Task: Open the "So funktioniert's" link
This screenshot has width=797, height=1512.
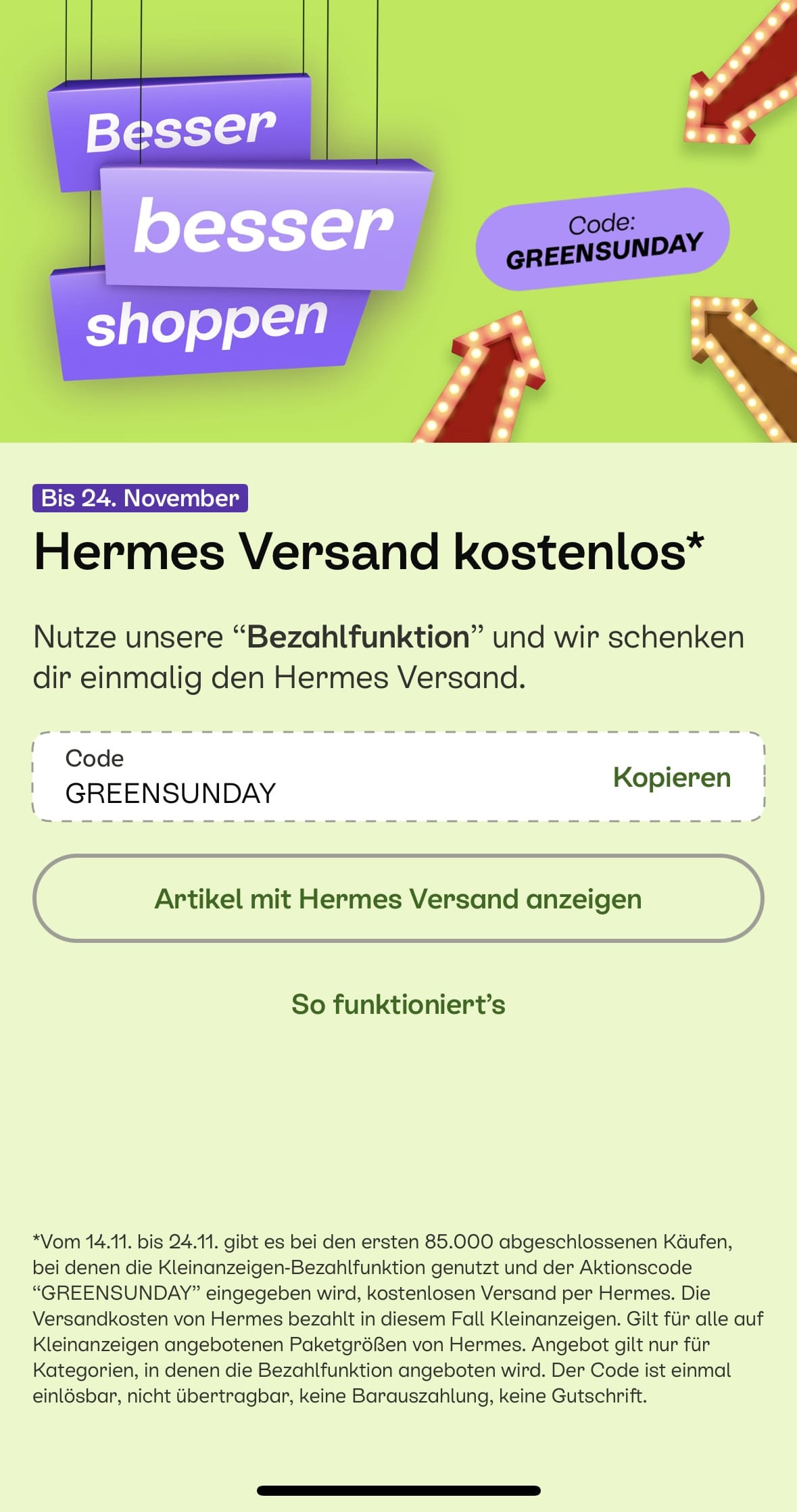Action: coord(398,1004)
